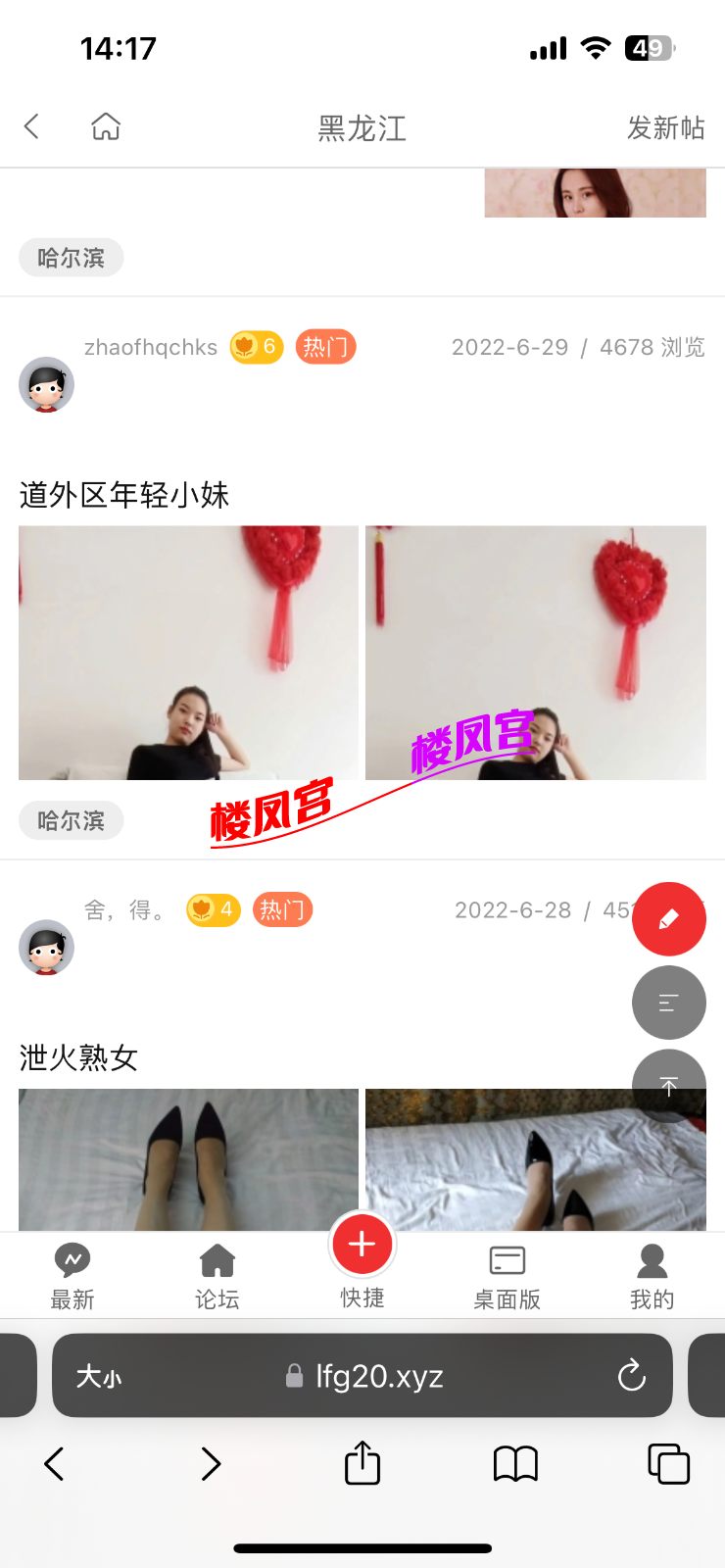This screenshot has height=1568, width=725.
Task: Switch to the 最新 tab
Action: click(x=72, y=1276)
